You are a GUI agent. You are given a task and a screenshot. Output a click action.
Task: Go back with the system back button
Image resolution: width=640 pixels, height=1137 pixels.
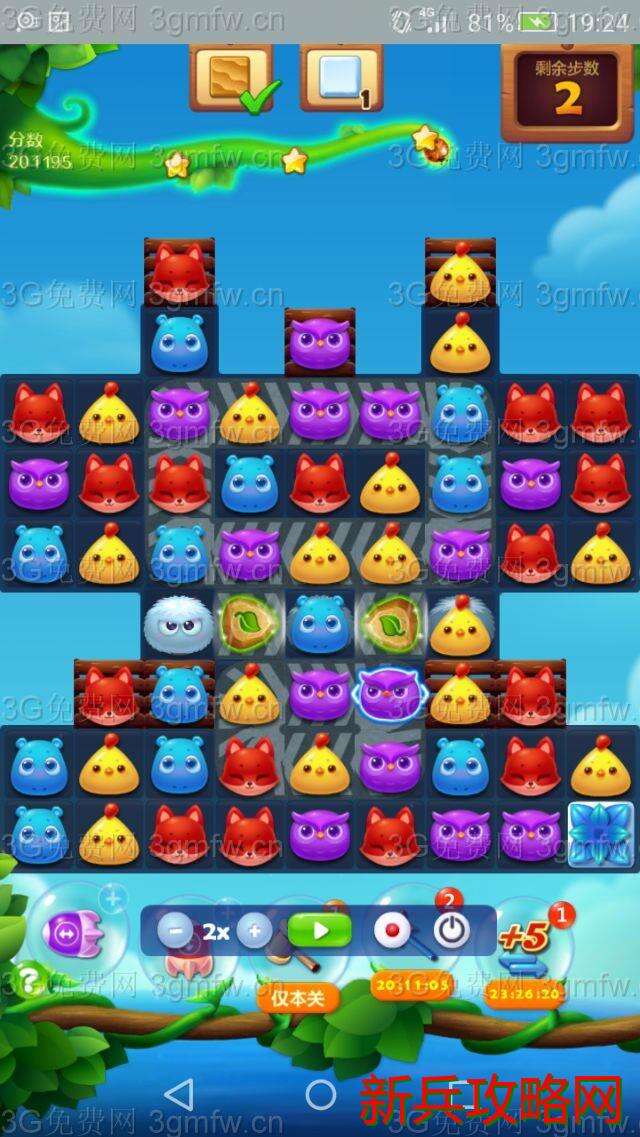[178, 1094]
